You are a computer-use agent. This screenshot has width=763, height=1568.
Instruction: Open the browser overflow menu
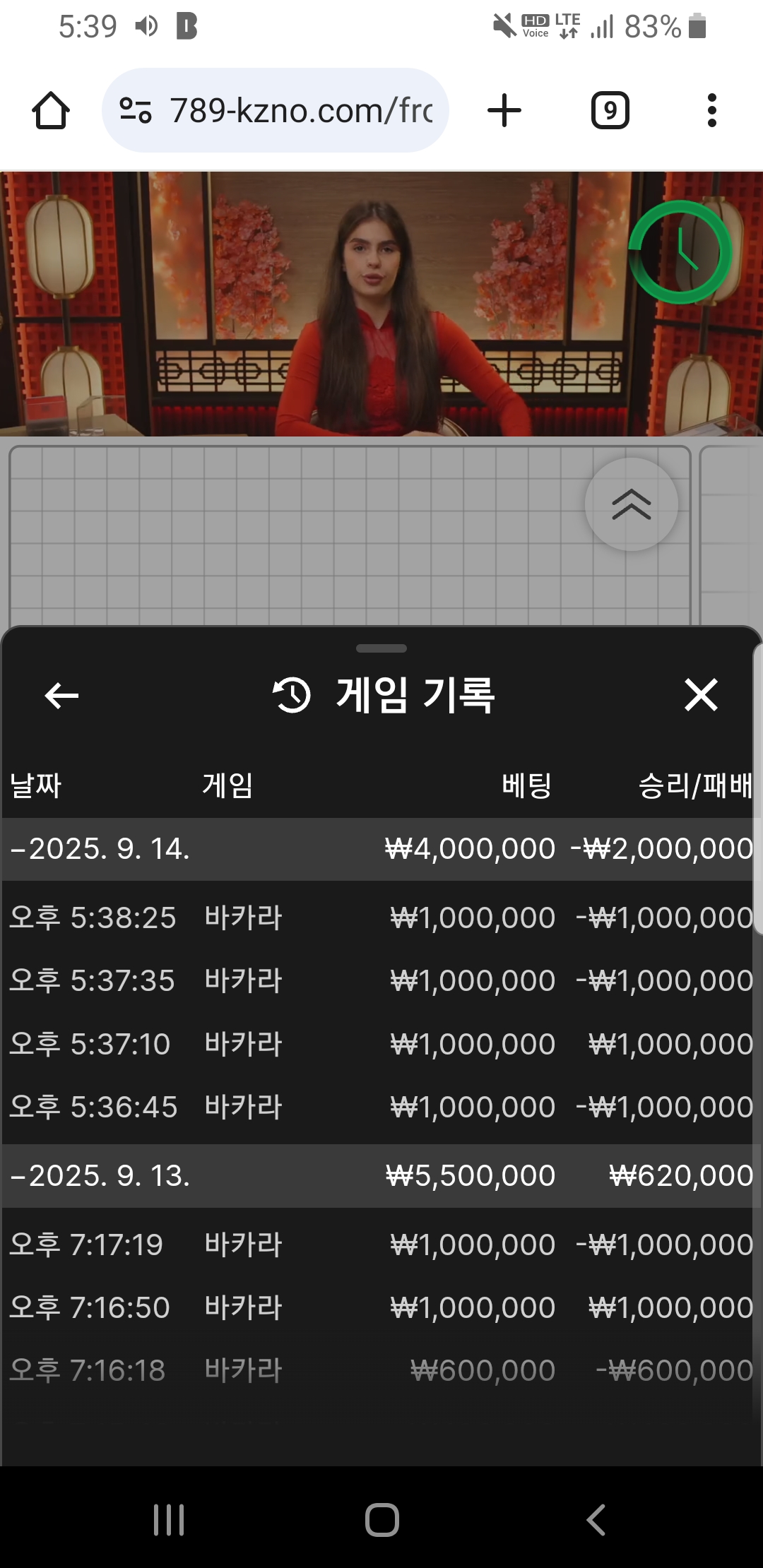[711, 111]
